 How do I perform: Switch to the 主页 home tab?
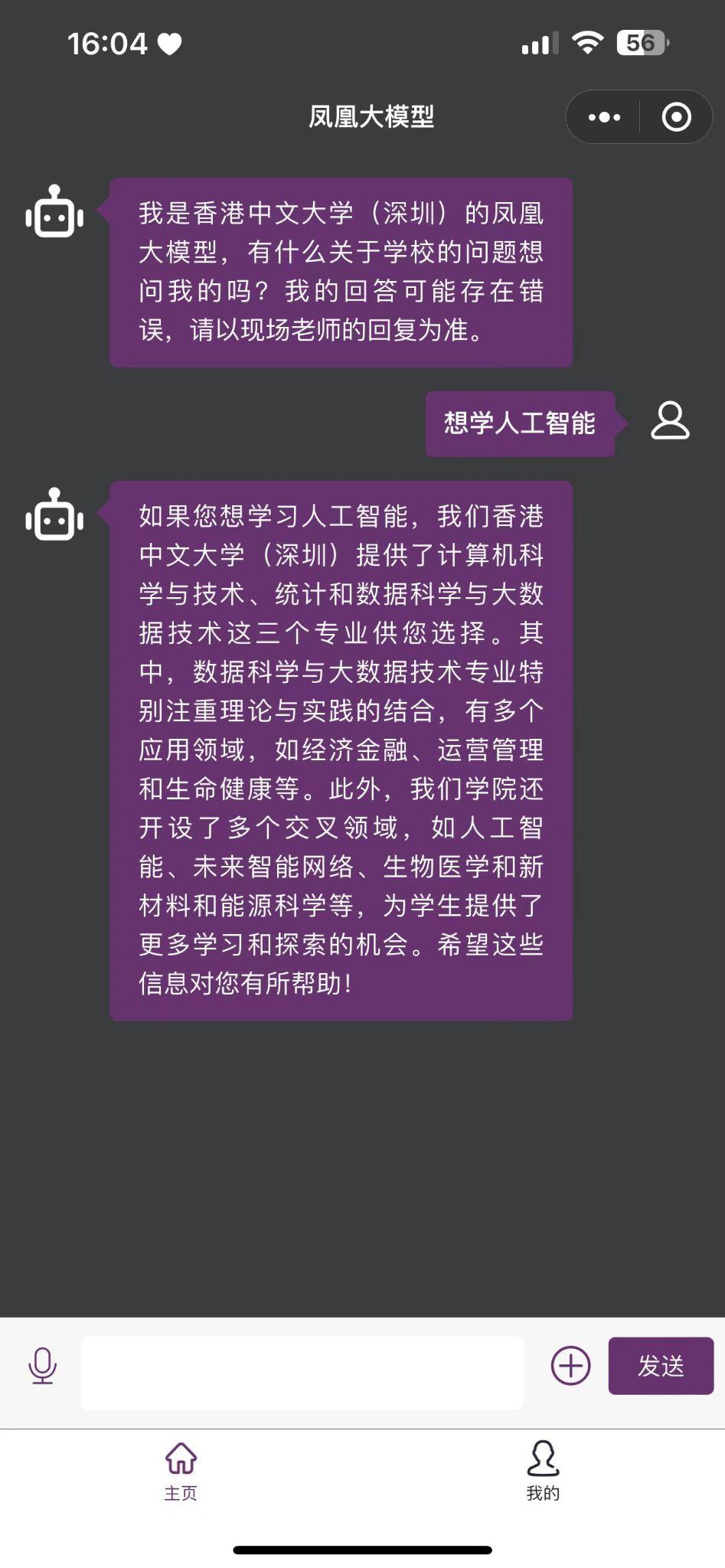[x=181, y=1471]
